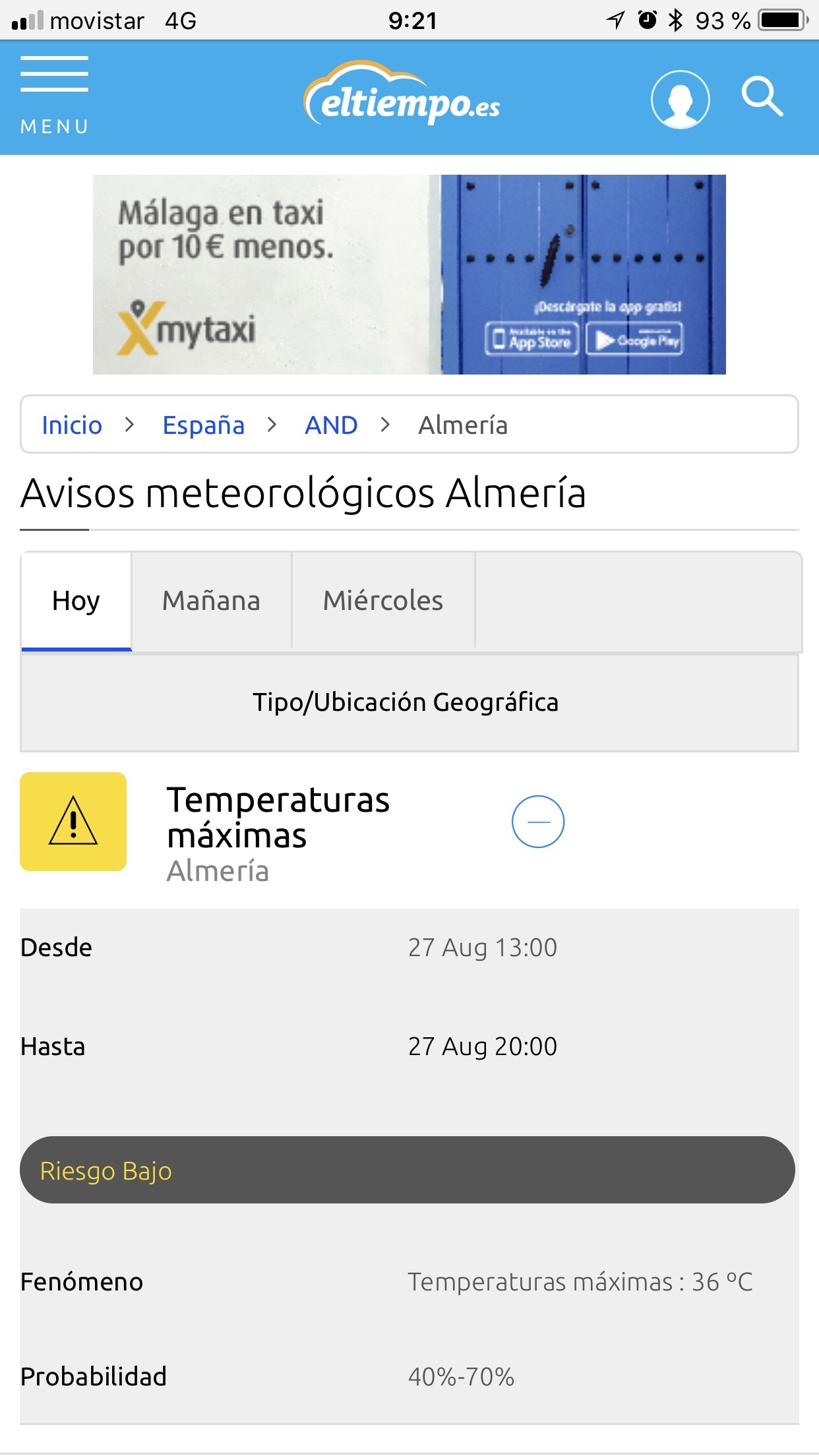Viewport: 819px width, 1456px height.
Task: Go to Inicio in the breadcrumb
Action: click(72, 425)
